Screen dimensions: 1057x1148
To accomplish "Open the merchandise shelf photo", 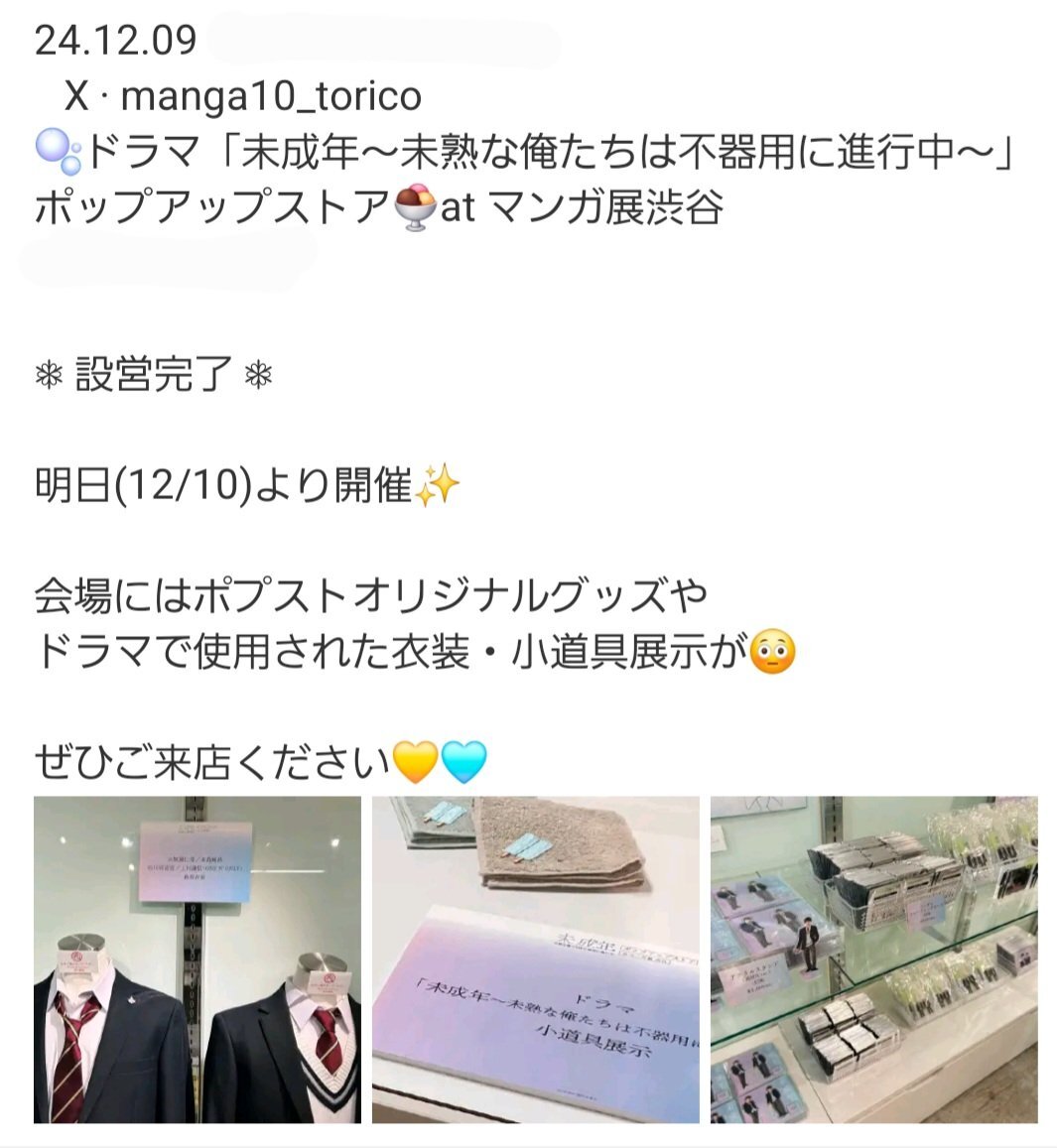I will click(873, 959).
